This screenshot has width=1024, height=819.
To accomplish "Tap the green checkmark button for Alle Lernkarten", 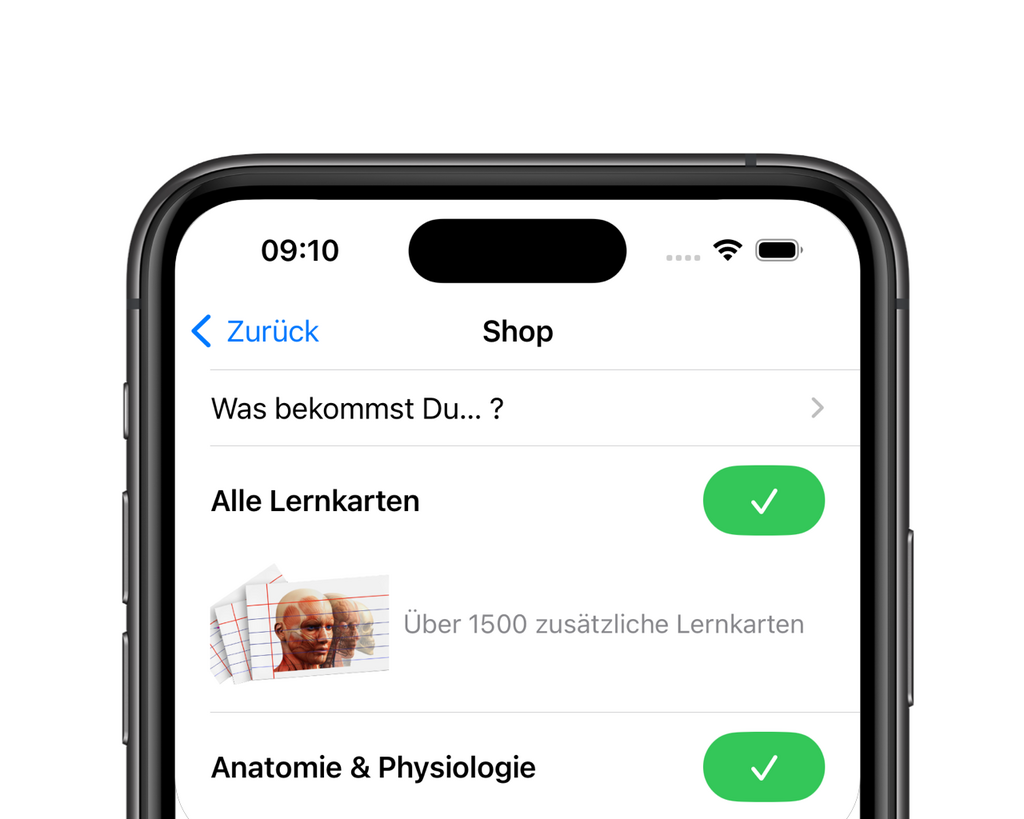I will coord(764,500).
